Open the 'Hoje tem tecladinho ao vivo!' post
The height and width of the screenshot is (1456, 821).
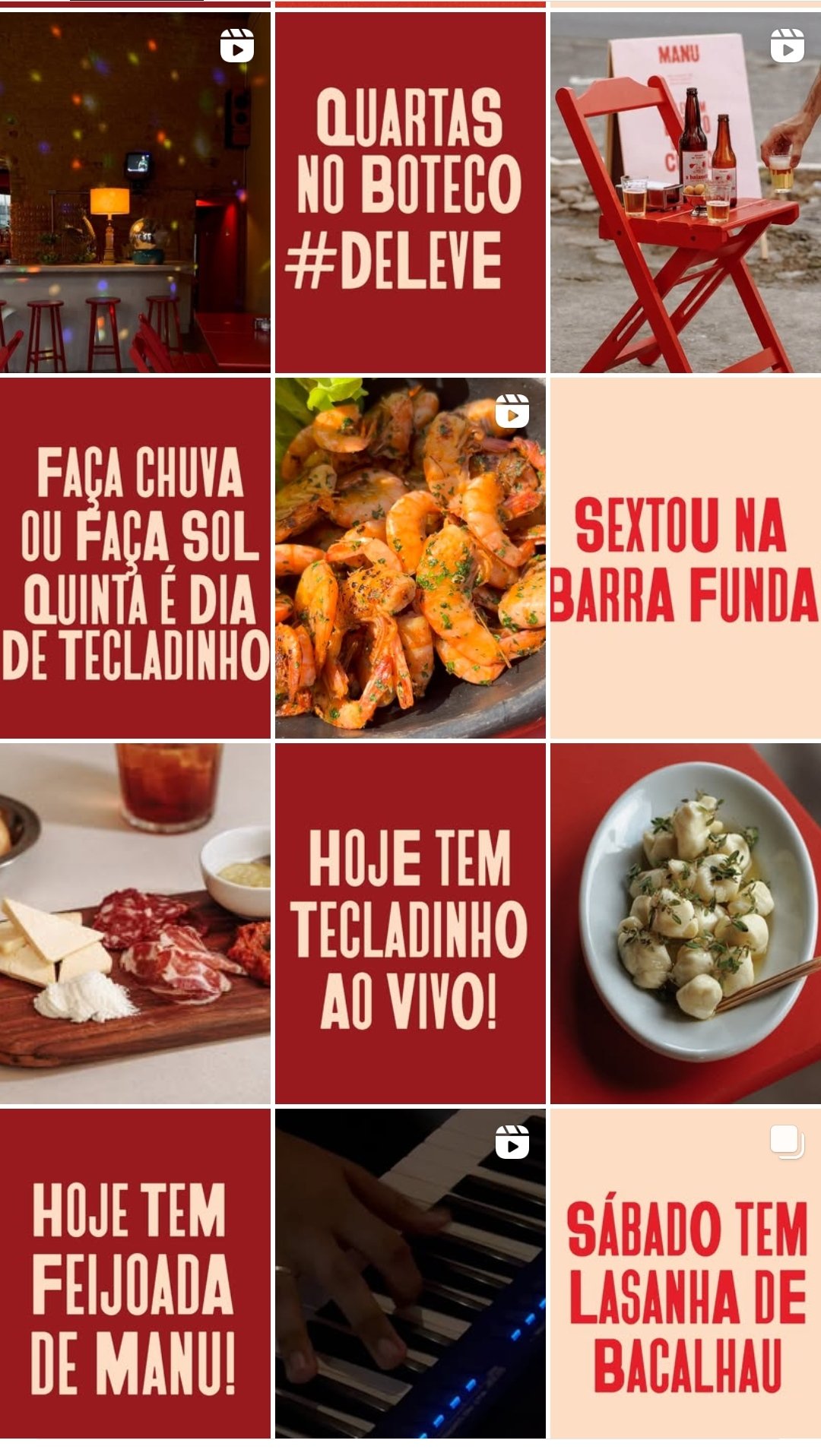[410, 923]
